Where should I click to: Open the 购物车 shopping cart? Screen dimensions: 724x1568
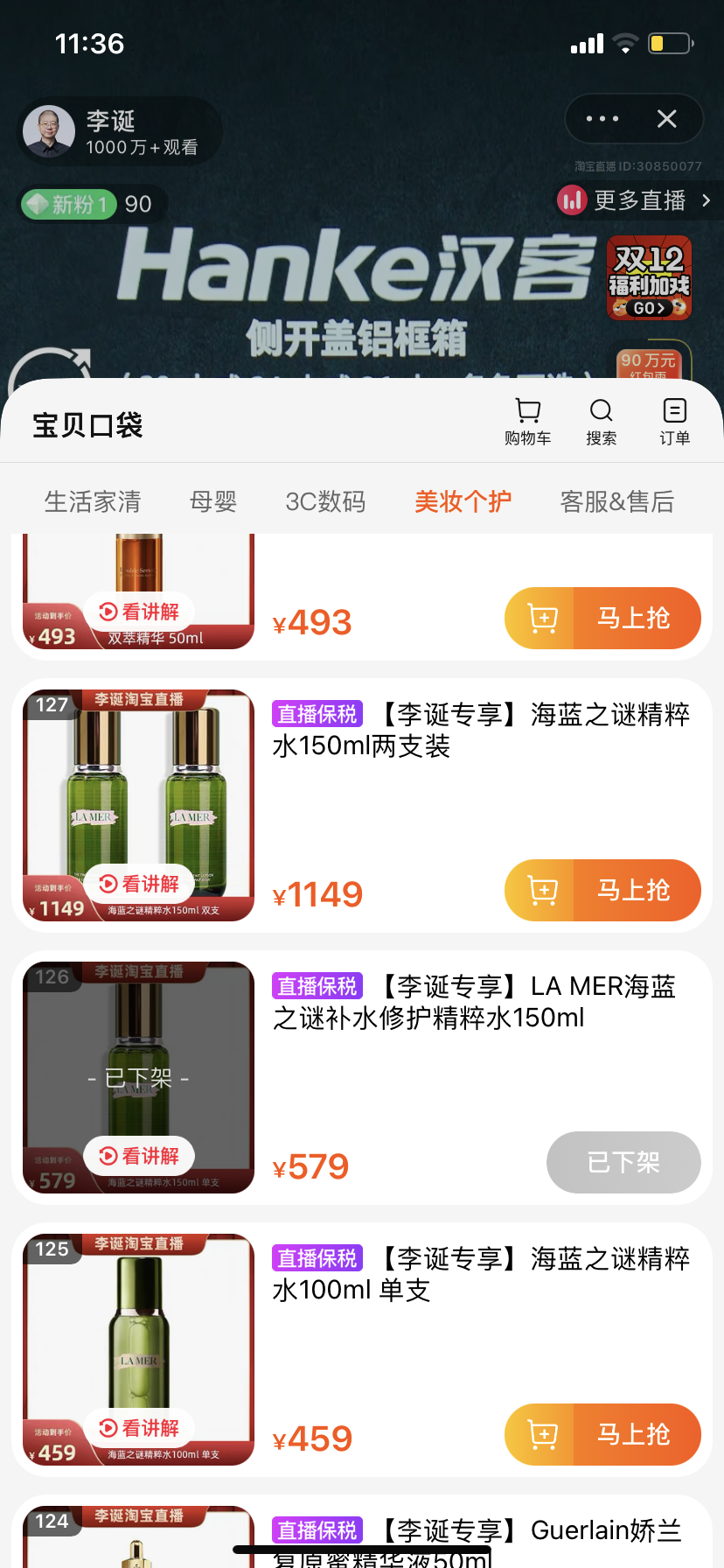point(527,422)
